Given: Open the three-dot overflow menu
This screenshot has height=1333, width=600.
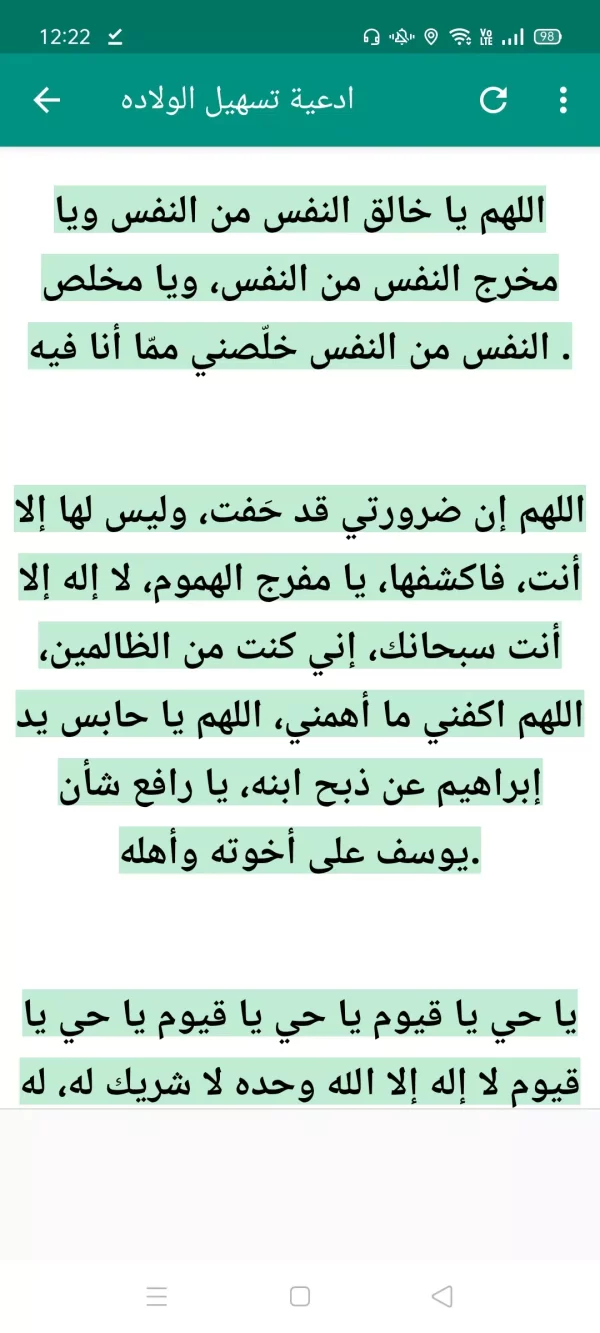Looking at the screenshot, I should [563, 100].
